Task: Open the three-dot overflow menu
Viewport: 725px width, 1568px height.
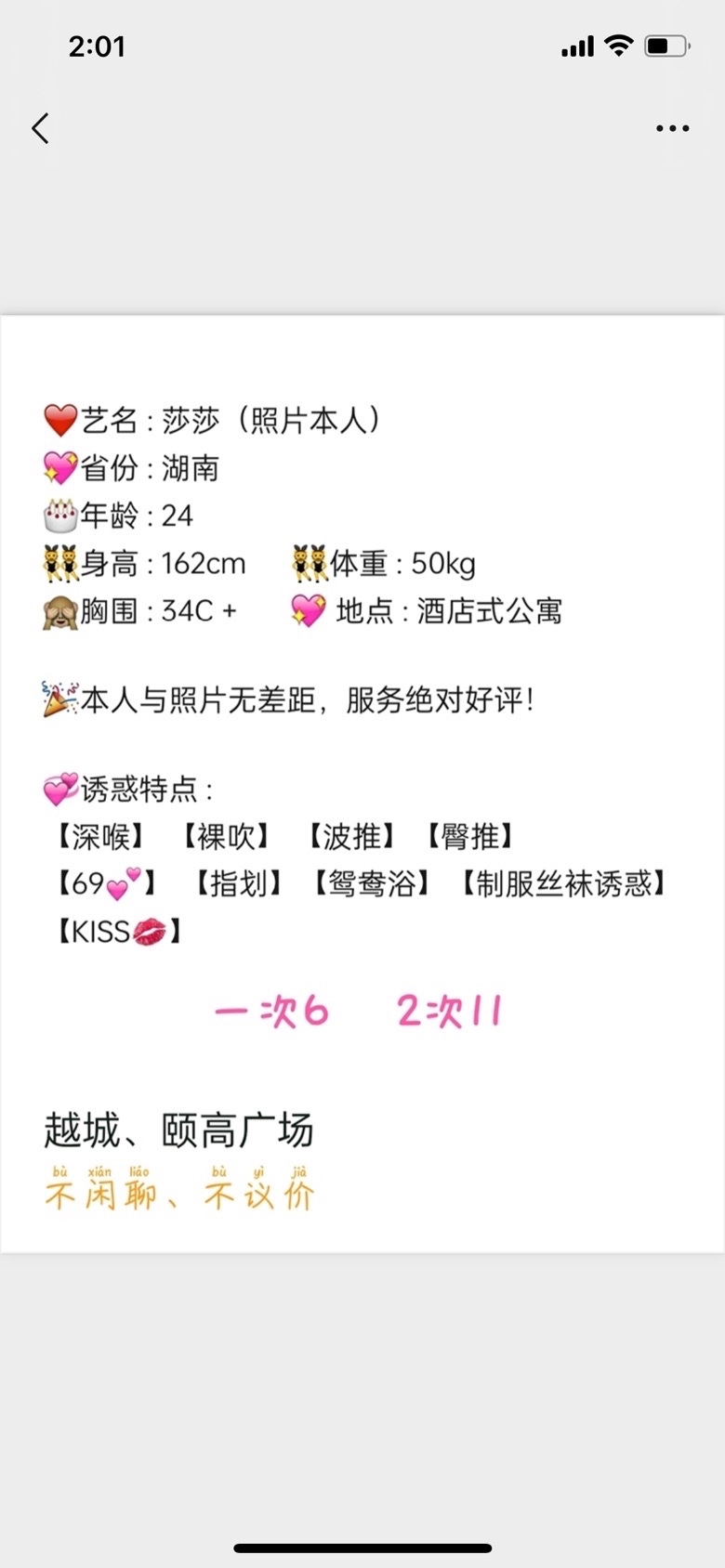Action: pyautogui.click(x=672, y=128)
